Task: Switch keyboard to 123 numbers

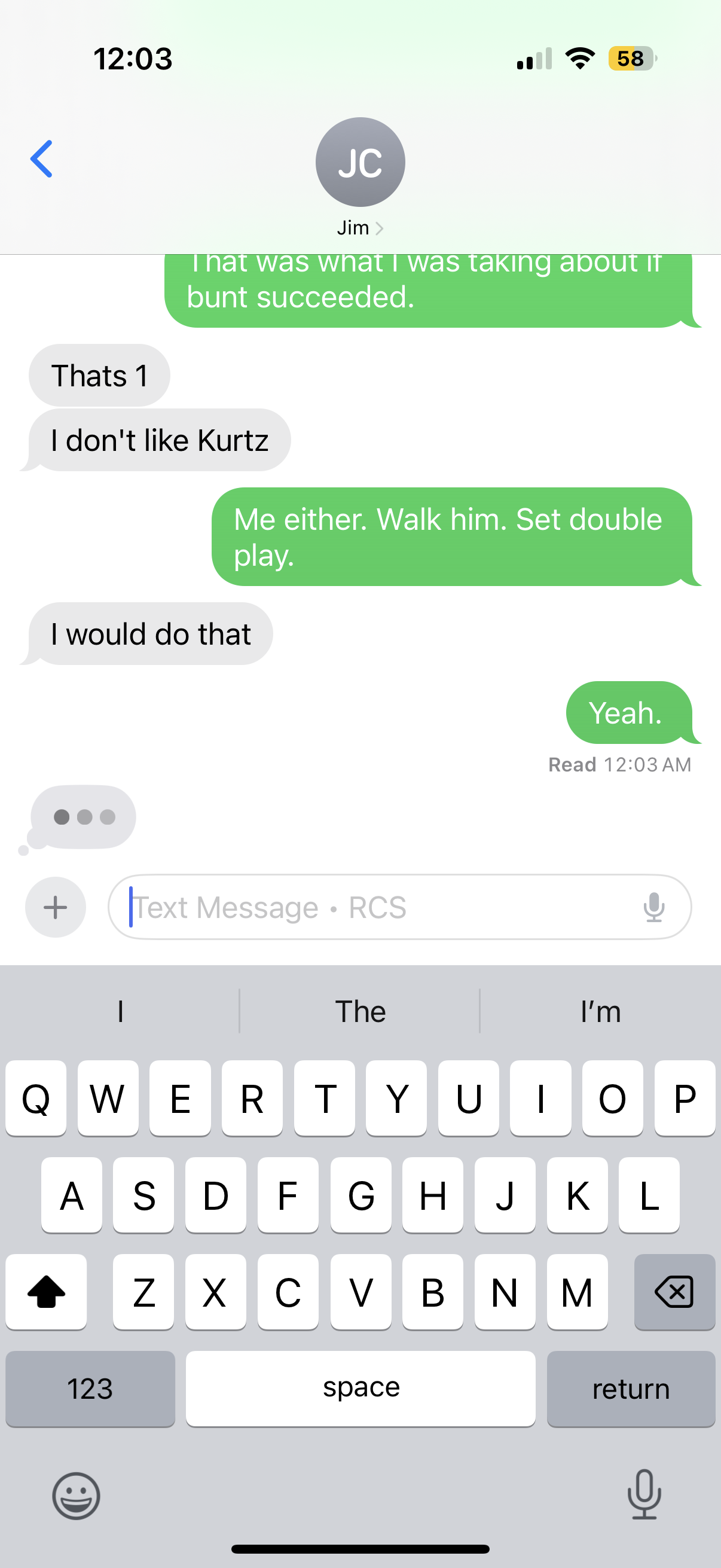Action: click(90, 1389)
